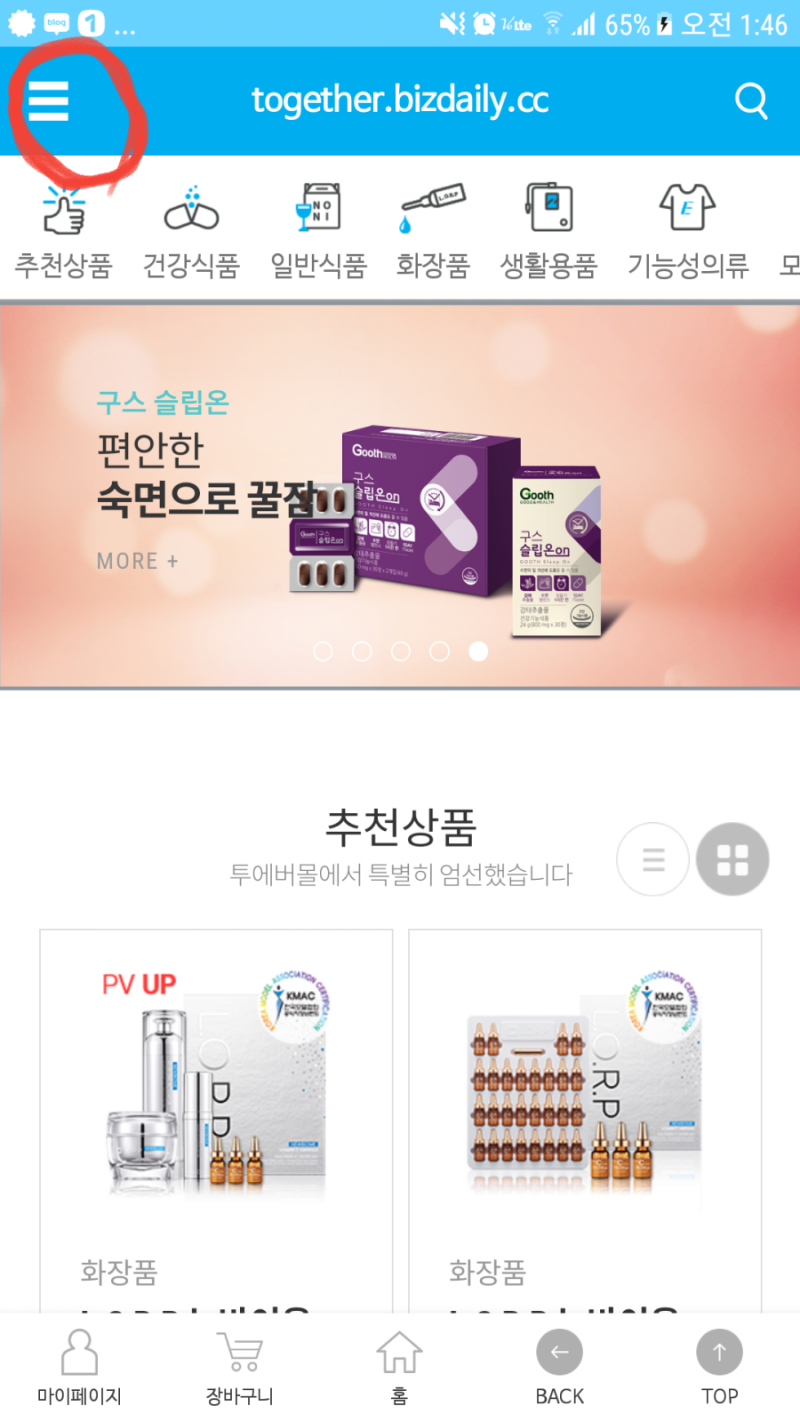Jump to the first banner slide dot

pyautogui.click(x=323, y=652)
